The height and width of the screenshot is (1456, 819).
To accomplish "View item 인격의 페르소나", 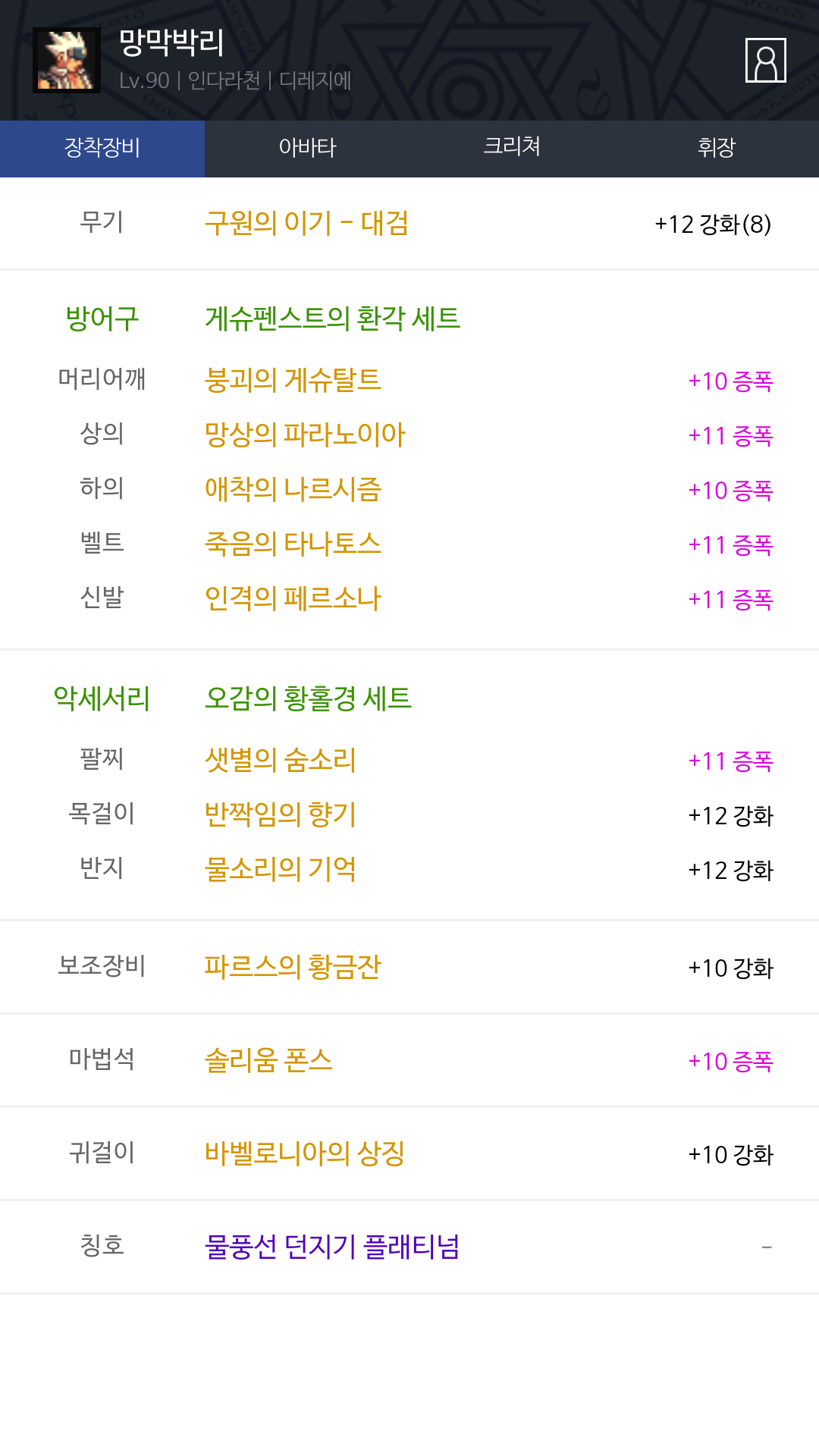I will pos(293,598).
